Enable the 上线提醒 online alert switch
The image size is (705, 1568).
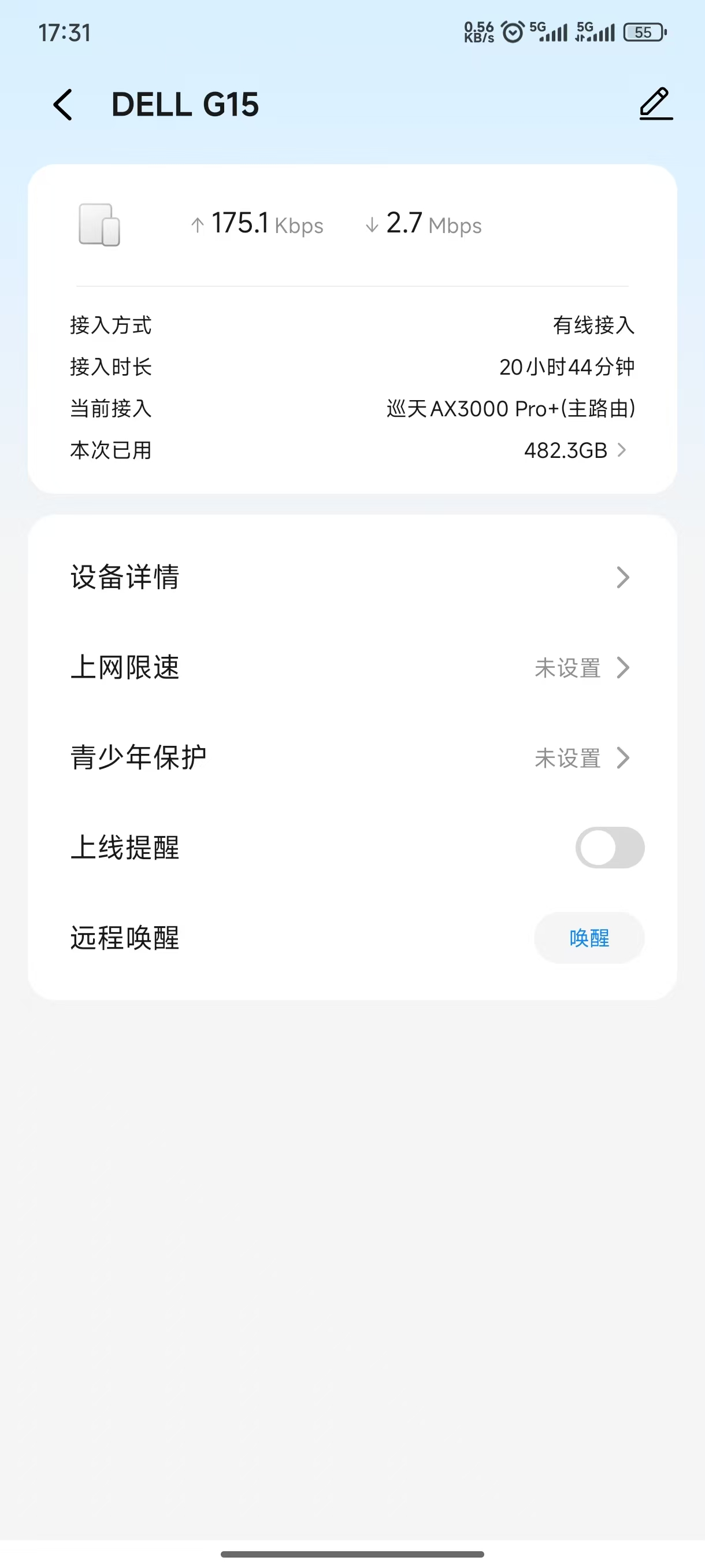click(x=610, y=847)
